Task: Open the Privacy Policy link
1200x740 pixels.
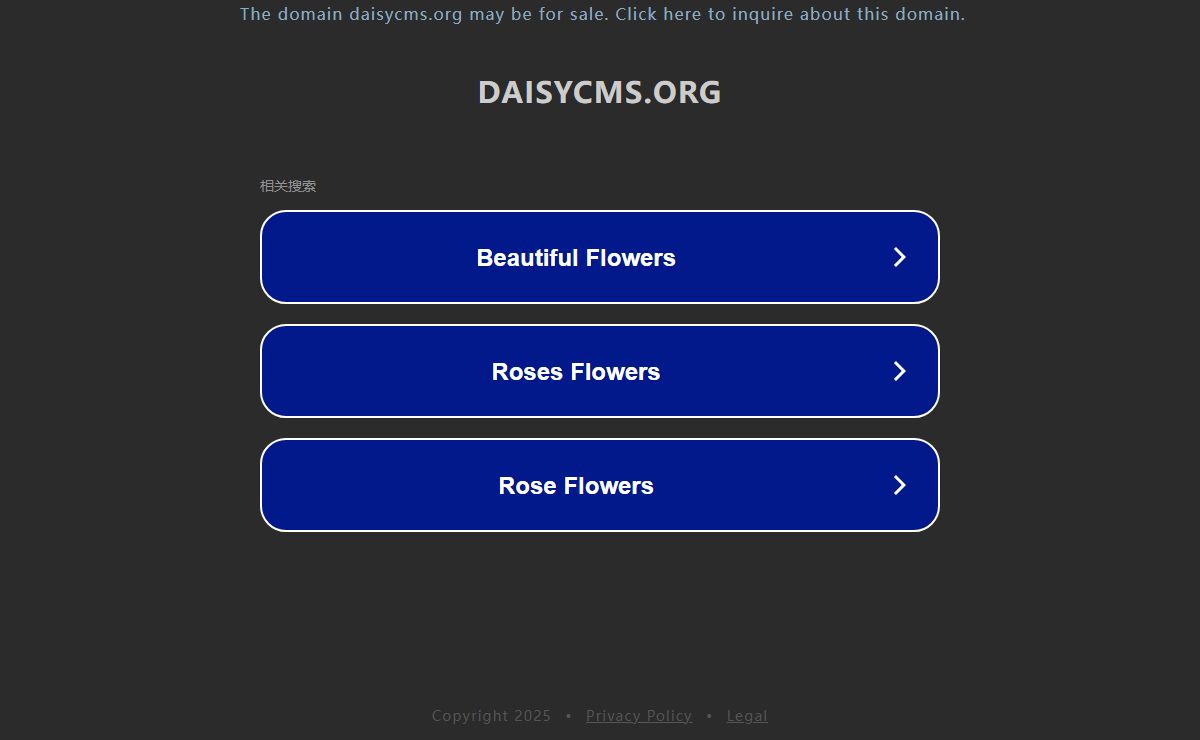Action: (638, 716)
